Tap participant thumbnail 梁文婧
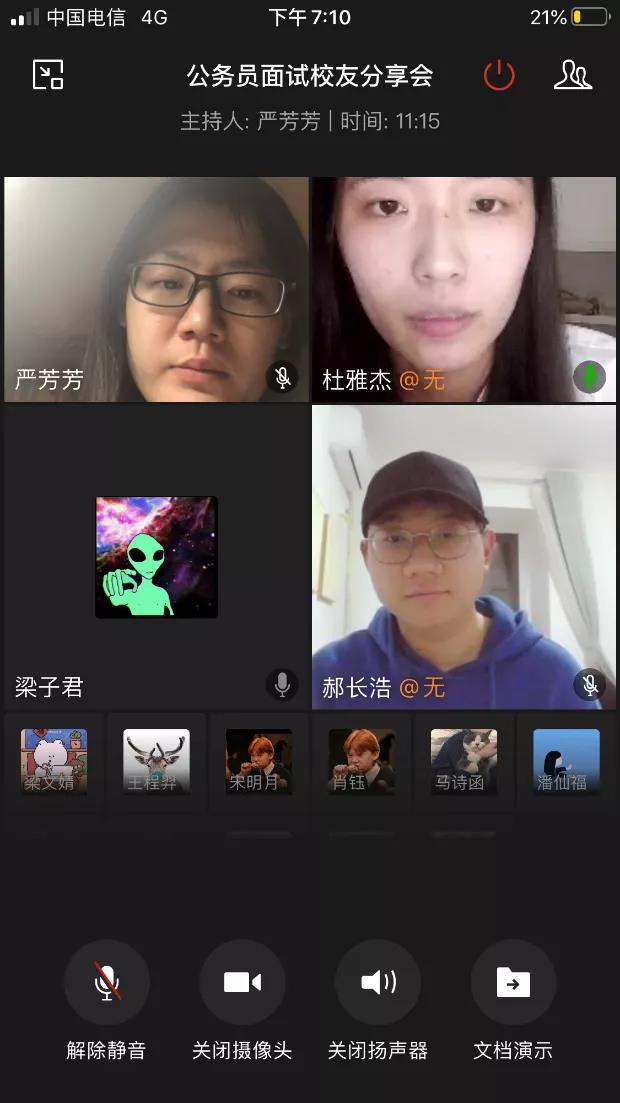The image size is (620, 1103). pos(54,762)
